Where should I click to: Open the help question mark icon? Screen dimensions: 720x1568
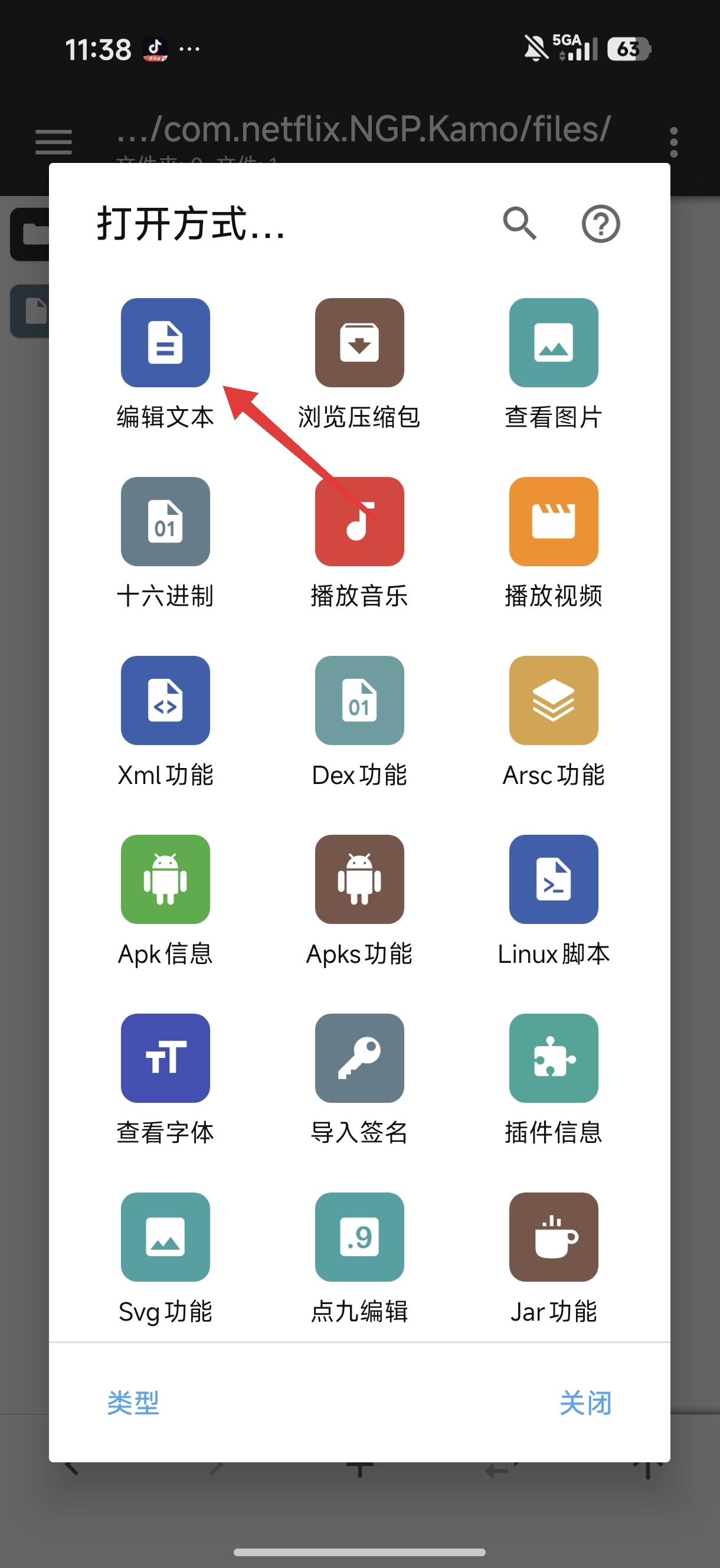coord(600,223)
